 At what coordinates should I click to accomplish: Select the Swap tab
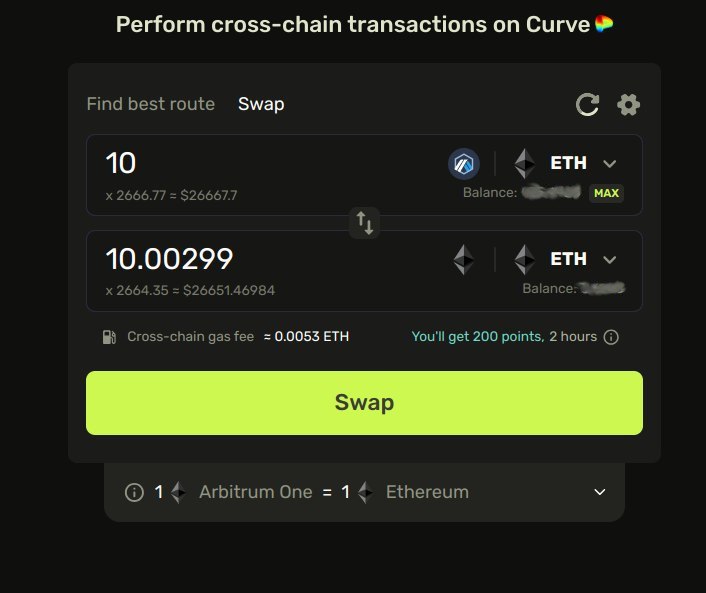tap(261, 104)
